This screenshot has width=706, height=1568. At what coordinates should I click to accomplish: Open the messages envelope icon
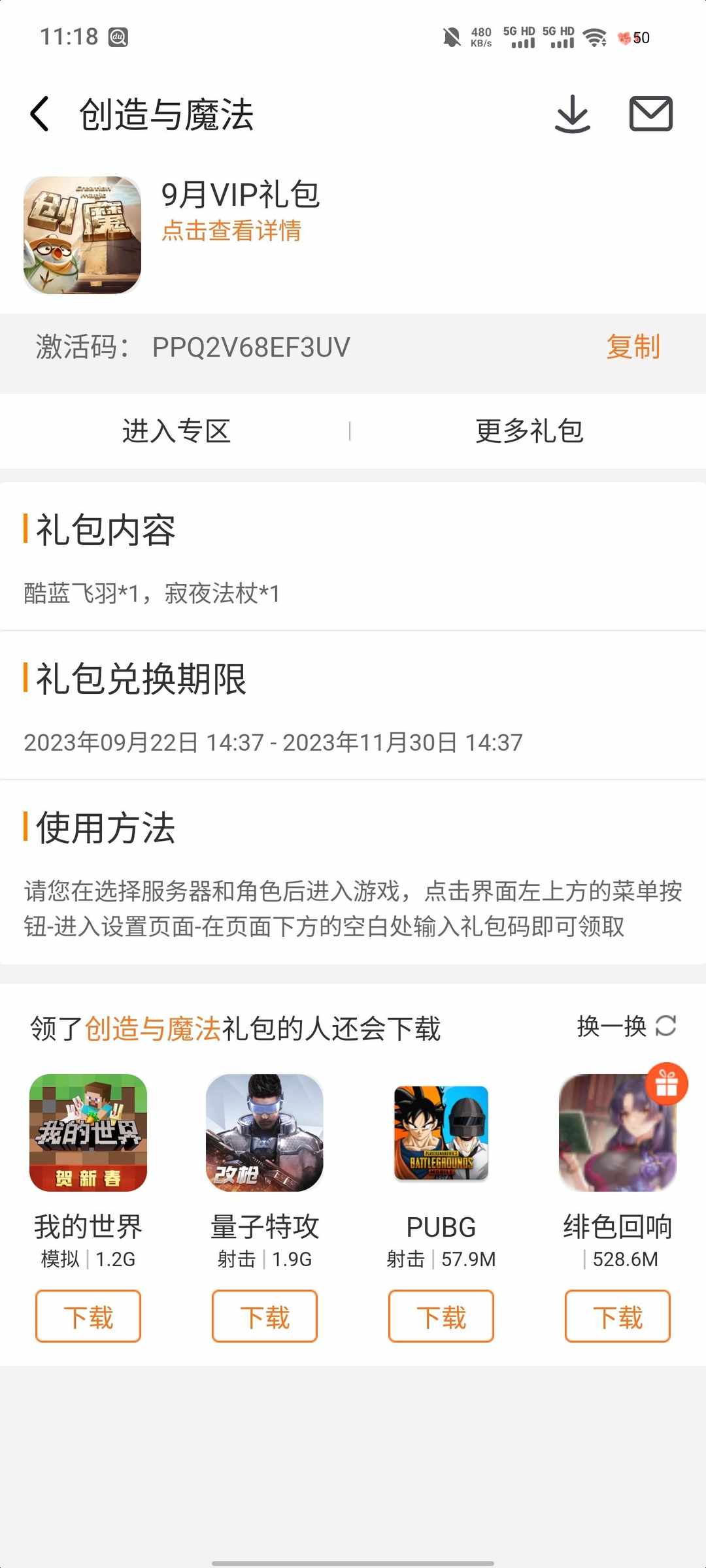pyautogui.click(x=650, y=112)
